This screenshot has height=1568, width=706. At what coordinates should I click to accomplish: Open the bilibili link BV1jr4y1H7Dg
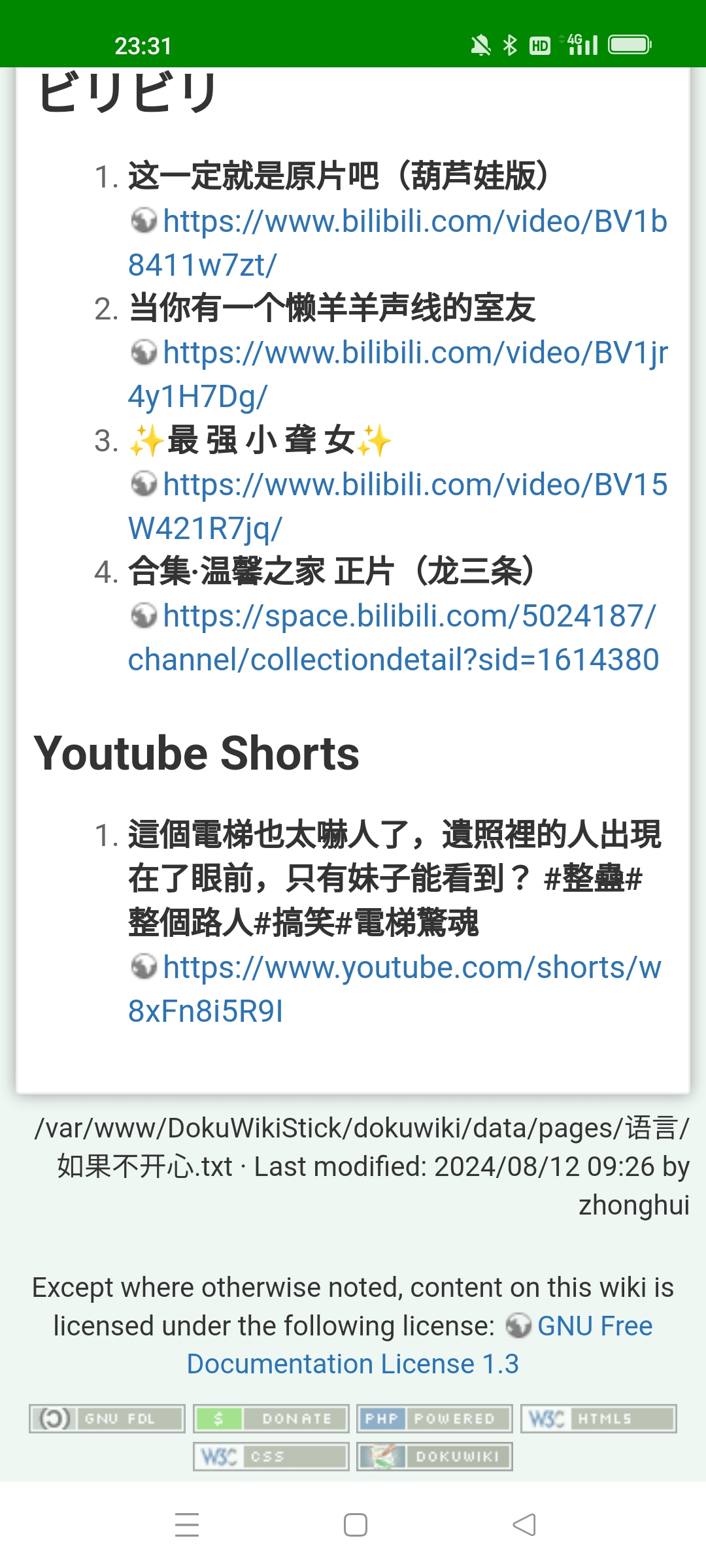414,353
